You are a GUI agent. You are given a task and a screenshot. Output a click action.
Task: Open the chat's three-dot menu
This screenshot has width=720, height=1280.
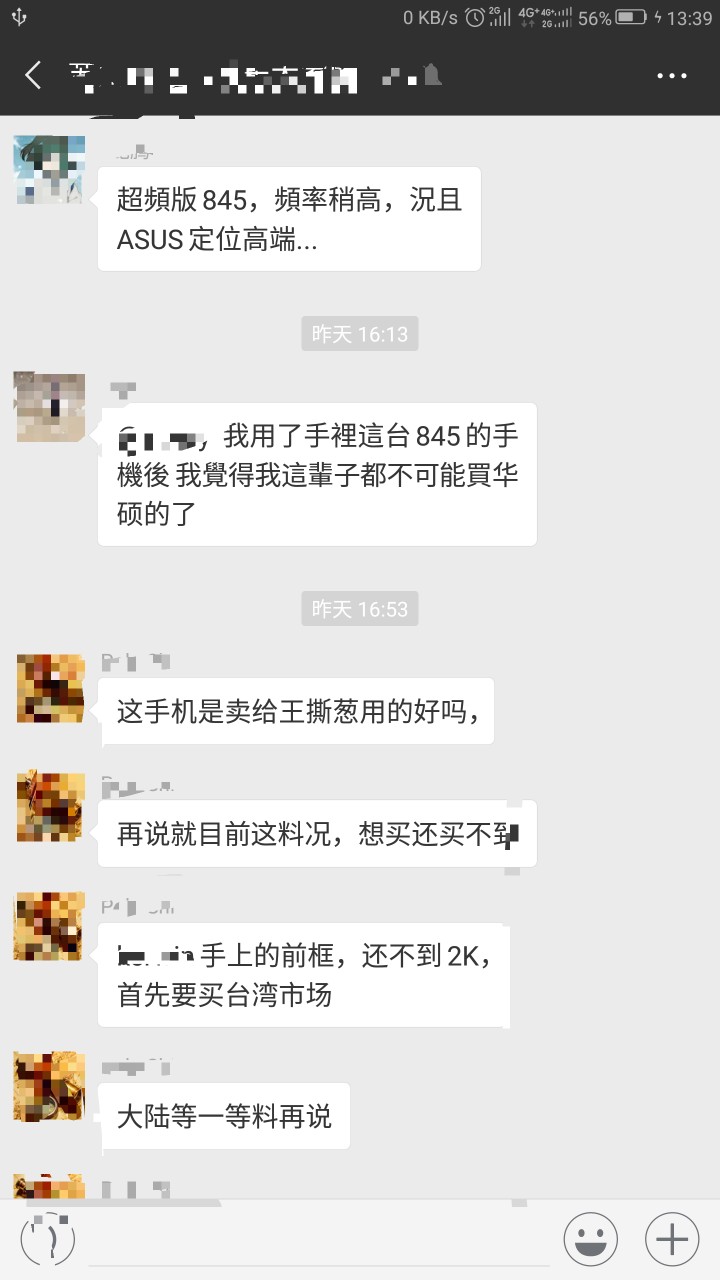point(673,76)
